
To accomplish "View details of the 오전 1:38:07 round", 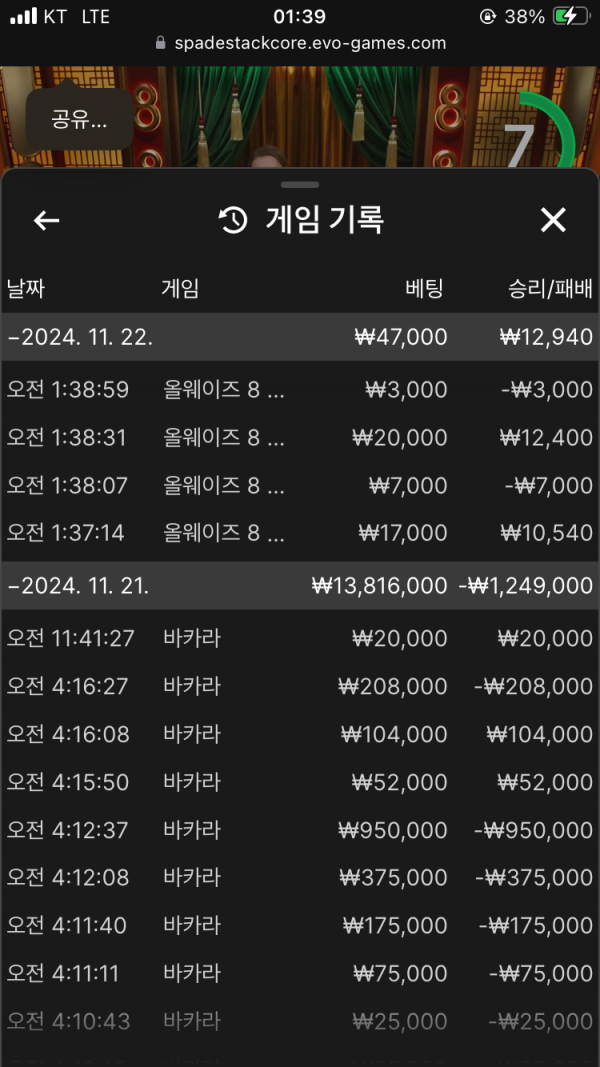I will pos(300,486).
